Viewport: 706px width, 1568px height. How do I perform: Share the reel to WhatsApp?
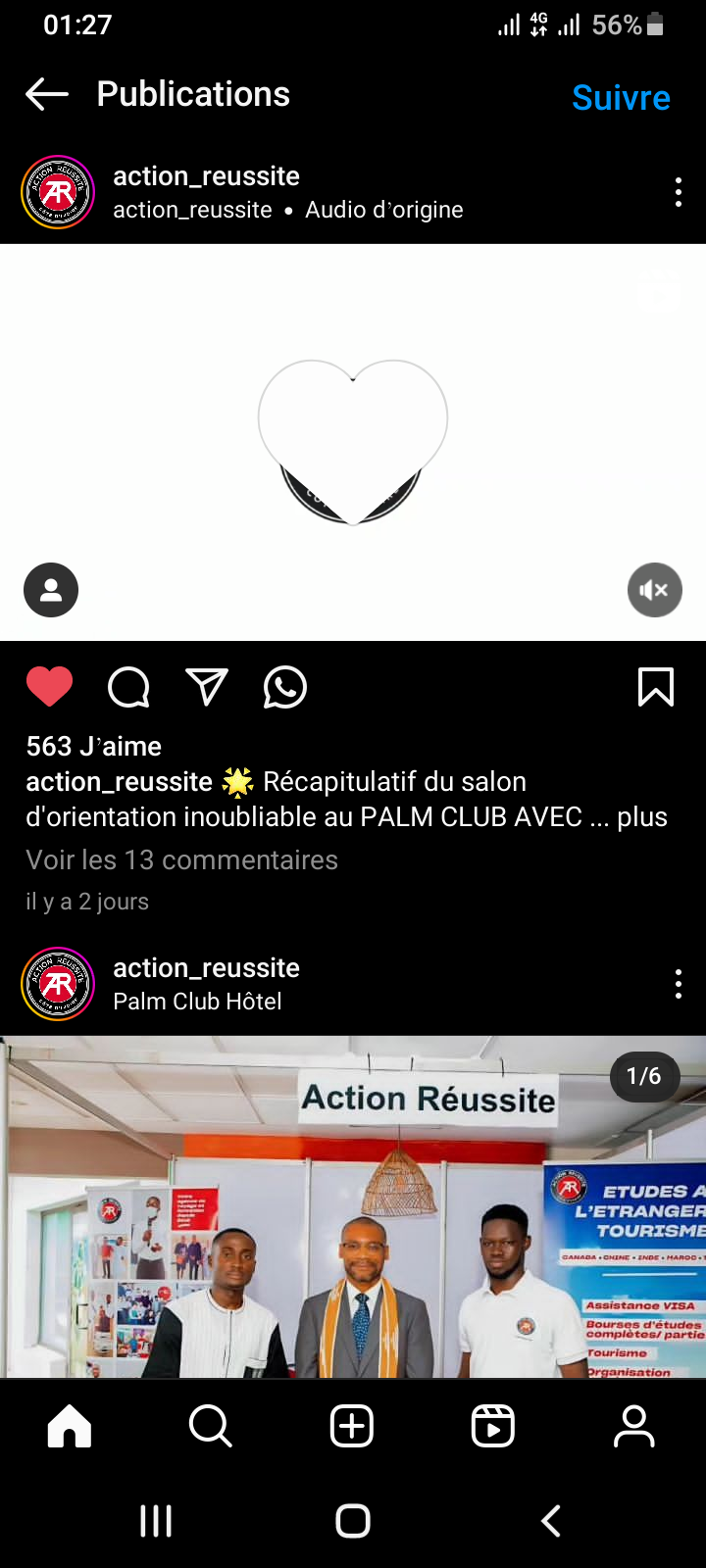285,687
